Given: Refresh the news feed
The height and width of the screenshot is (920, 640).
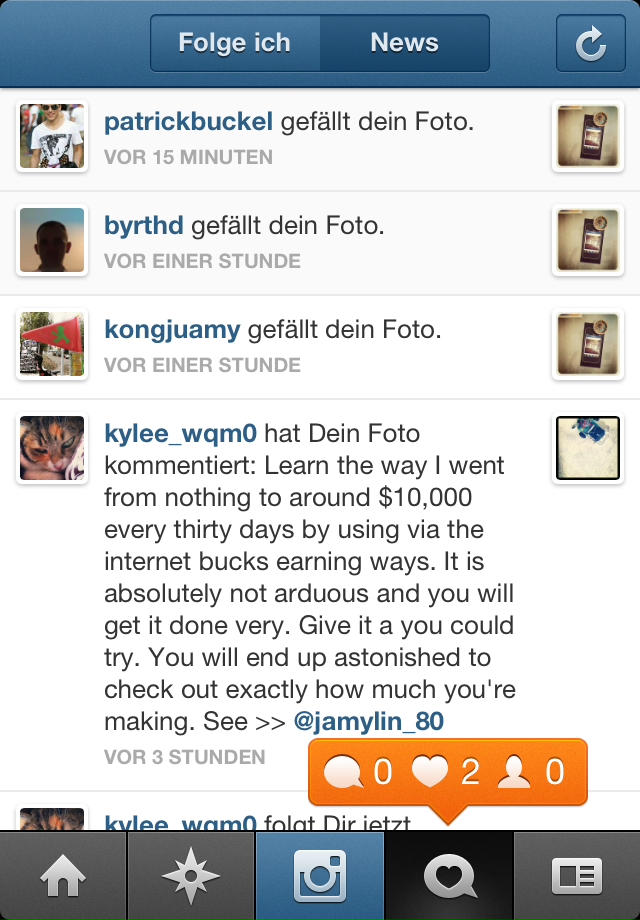Looking at the screenshot, I should pos(591,43).
